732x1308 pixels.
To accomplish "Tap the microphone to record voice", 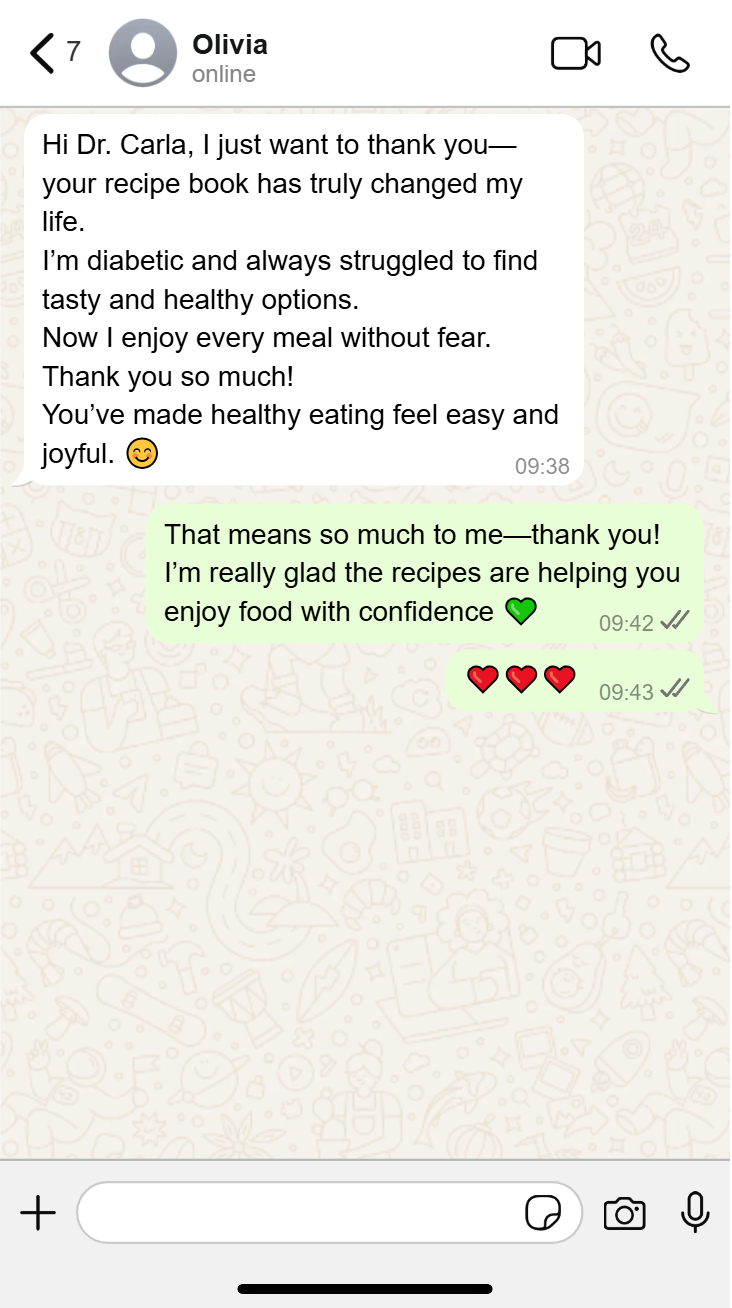I will pos(695,1212).
